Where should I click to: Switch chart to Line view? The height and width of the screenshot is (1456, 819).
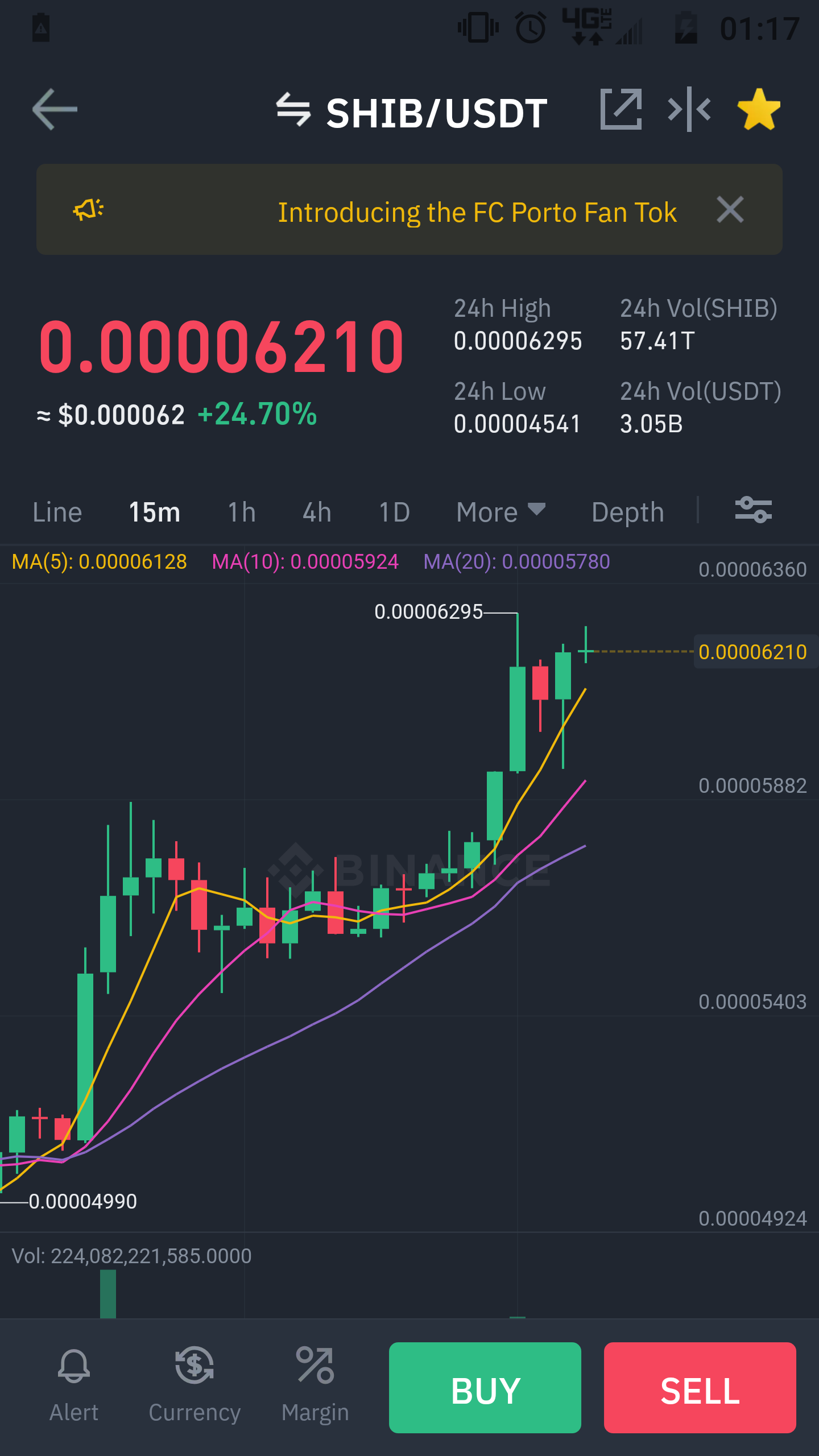coord(57,512)
